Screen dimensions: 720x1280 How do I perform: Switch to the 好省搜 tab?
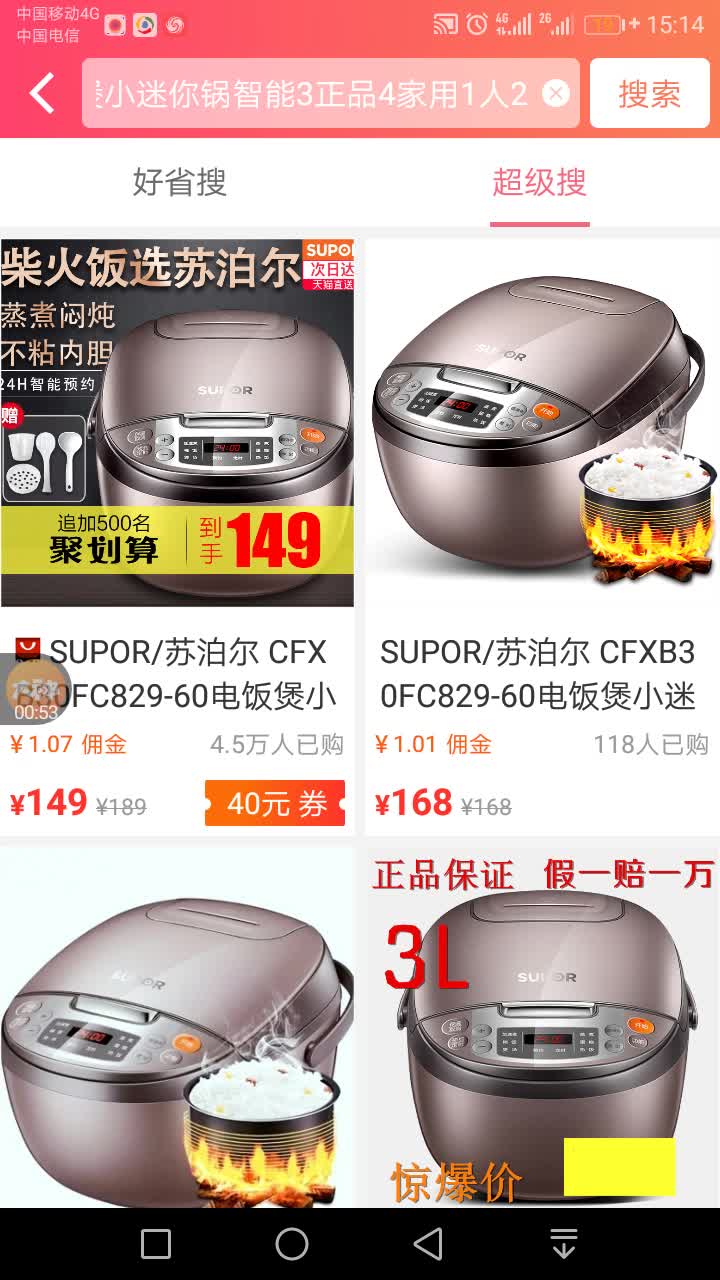click(x=180, y=183)
